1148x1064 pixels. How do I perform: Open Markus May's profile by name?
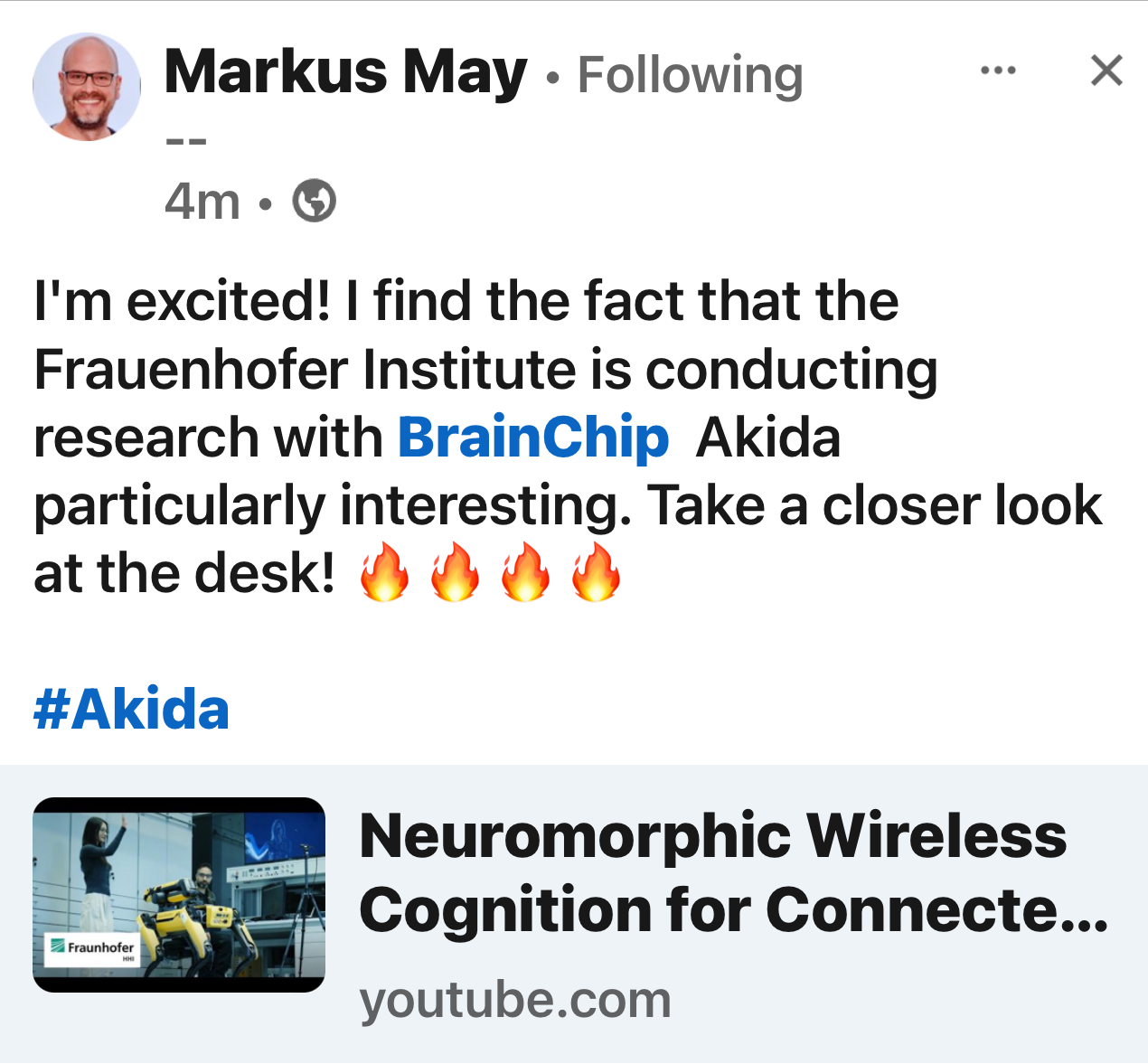click(x=345, y=72)
